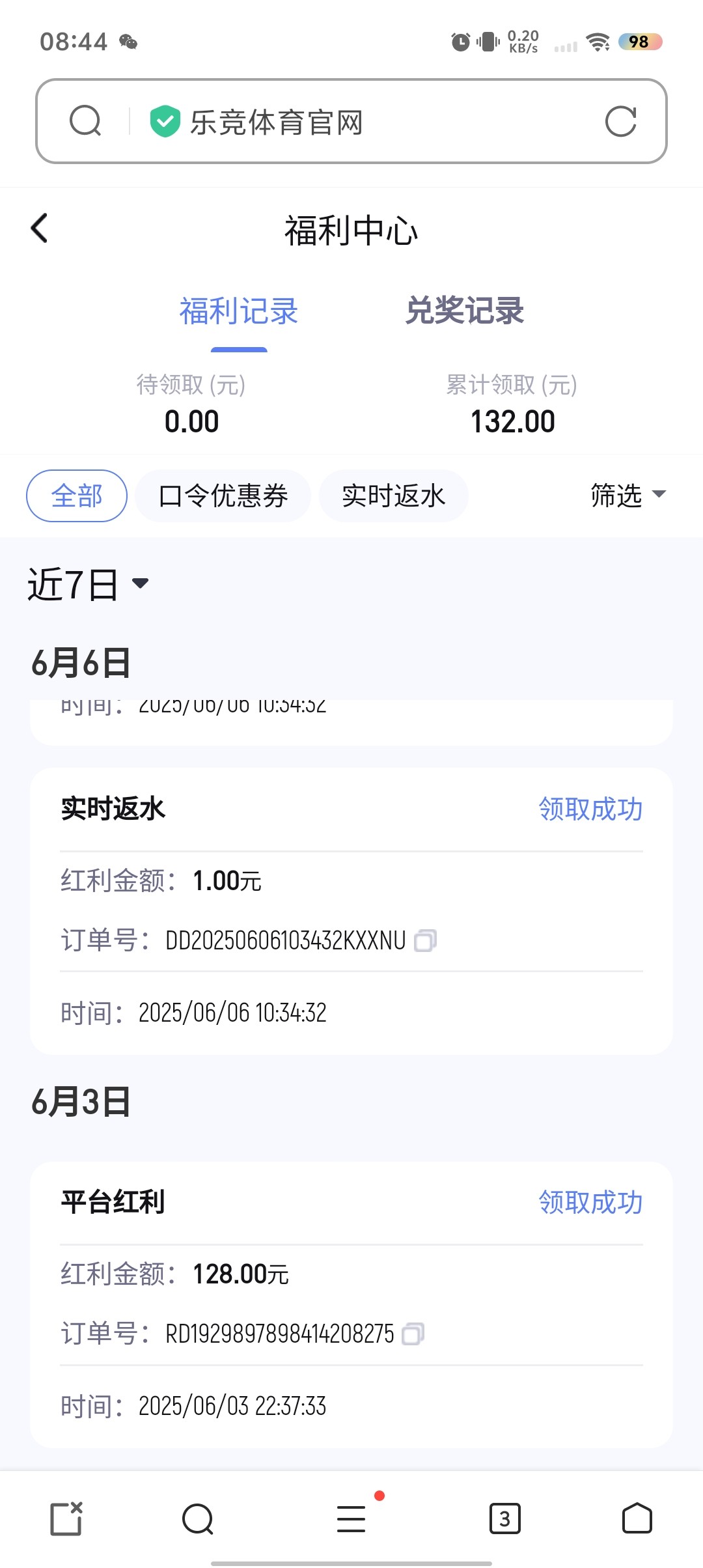Tap the browser bottom search icon

[x=198, y=1519]
